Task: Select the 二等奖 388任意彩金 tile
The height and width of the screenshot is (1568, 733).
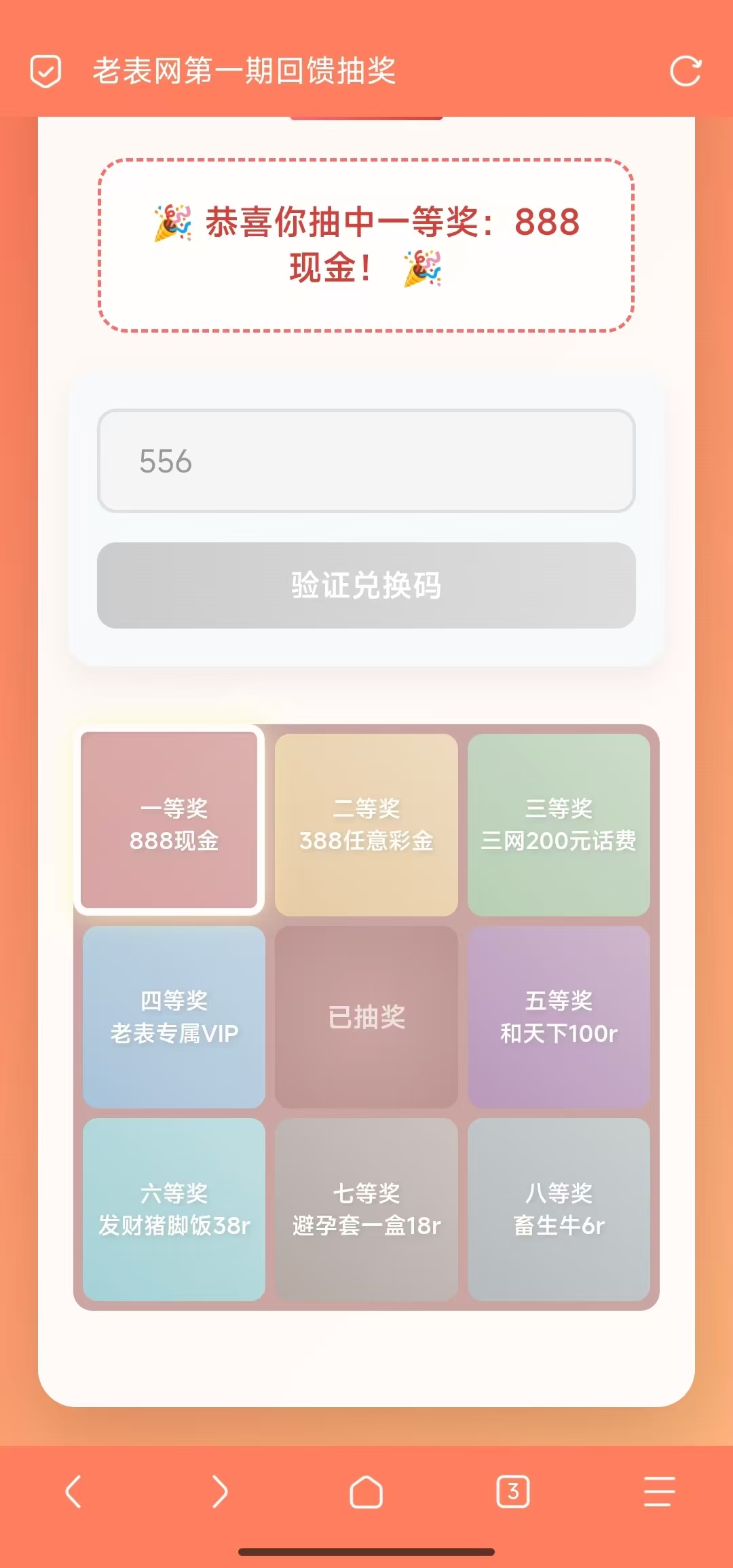Action: tap(366, 825)
